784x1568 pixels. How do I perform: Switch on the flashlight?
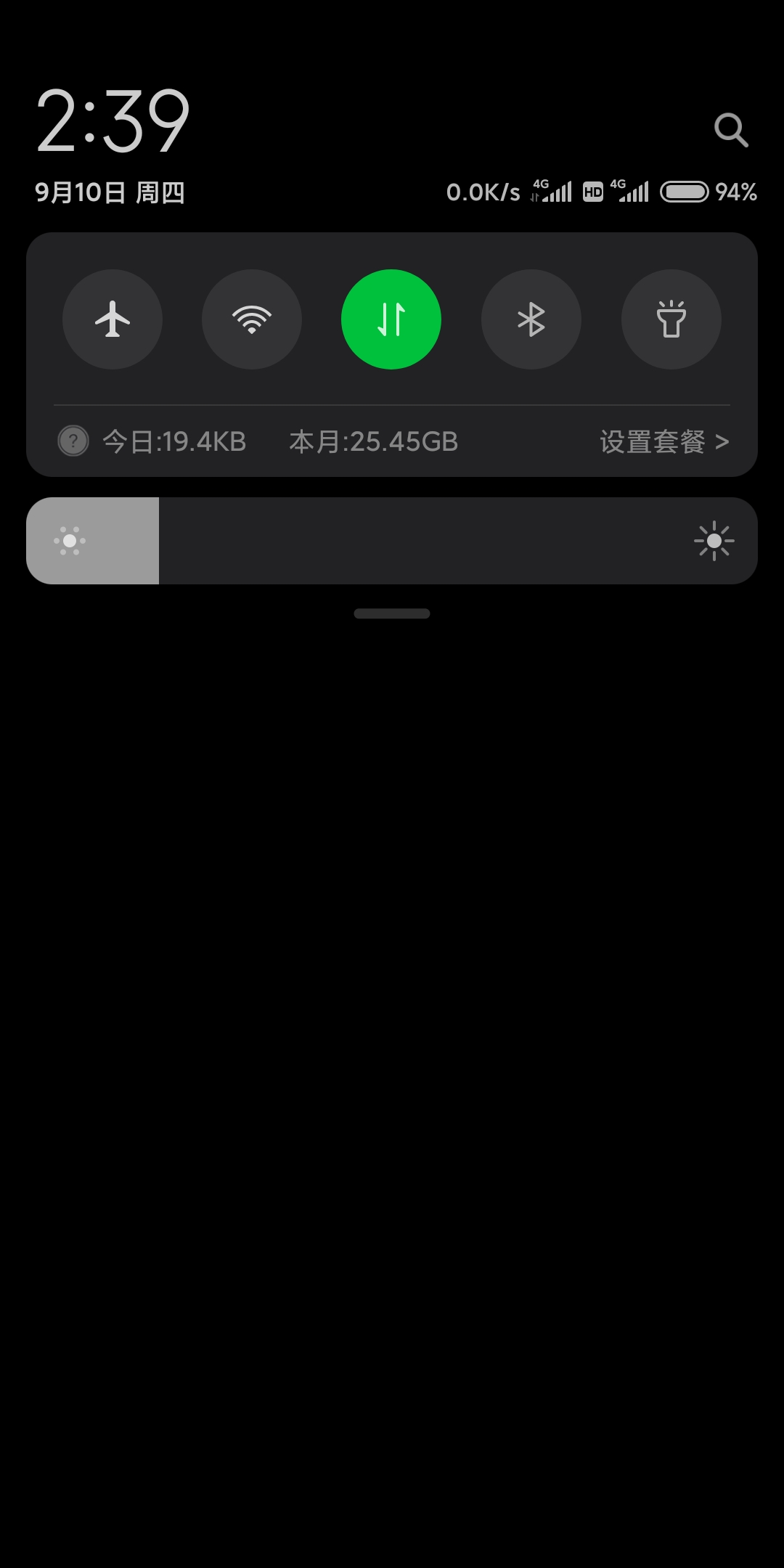point(671,319)
